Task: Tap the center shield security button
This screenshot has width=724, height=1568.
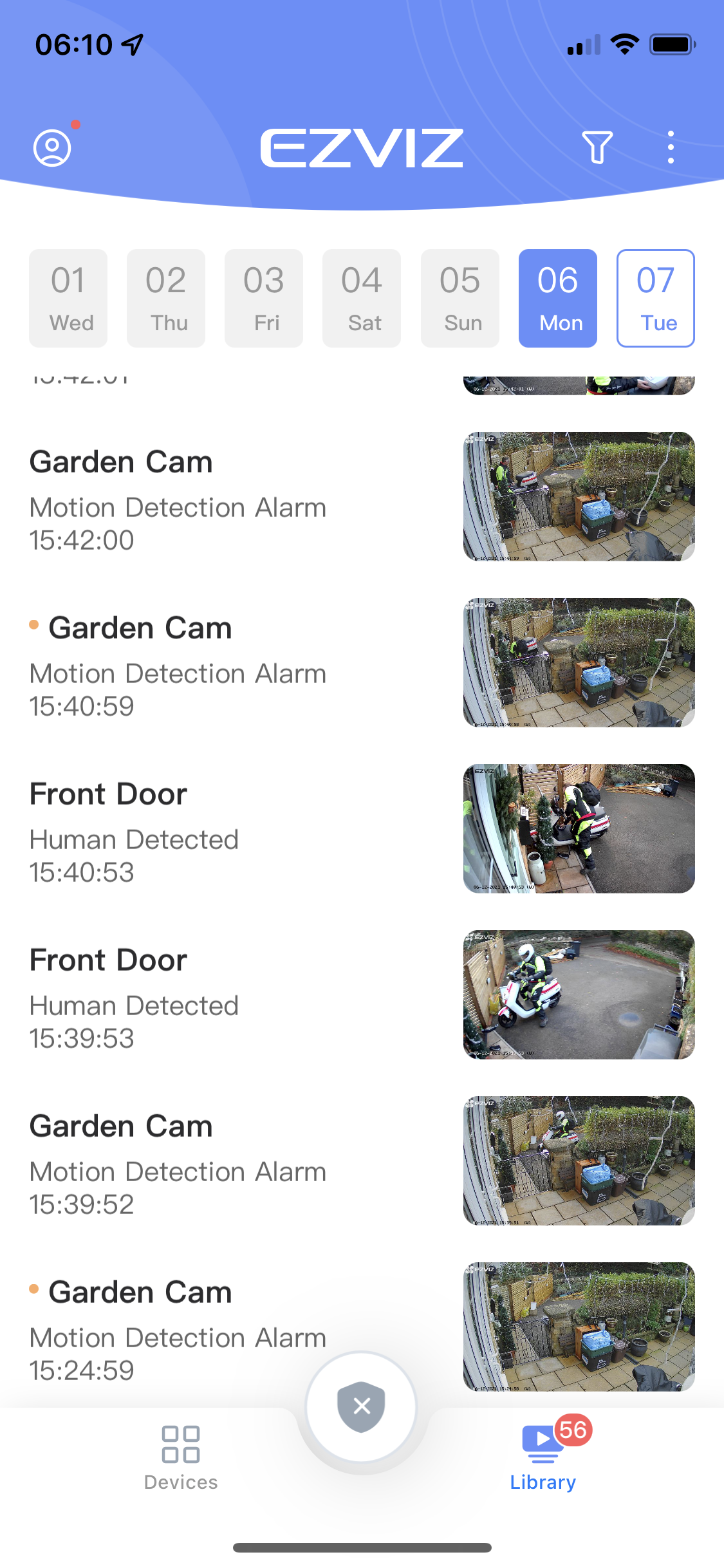Action: coord(362,1407)
